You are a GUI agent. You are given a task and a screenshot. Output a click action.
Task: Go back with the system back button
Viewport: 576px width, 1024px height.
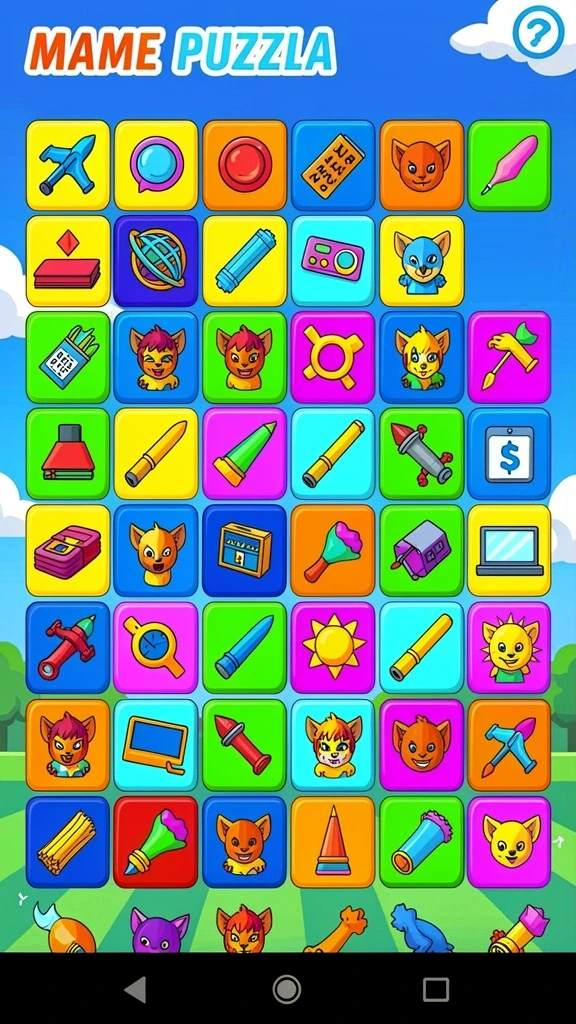tap(136, 989)
